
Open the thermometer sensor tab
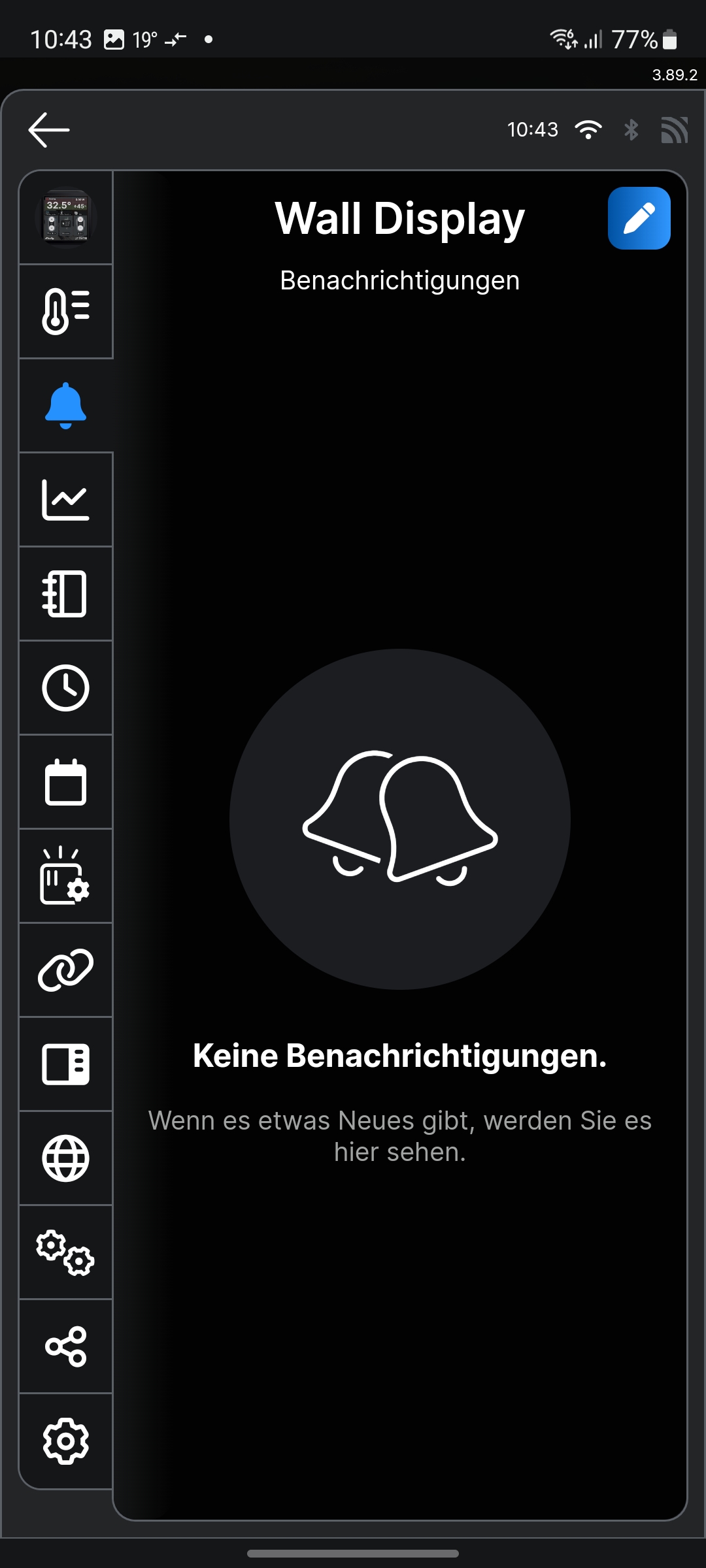click(x=65, y=311)
